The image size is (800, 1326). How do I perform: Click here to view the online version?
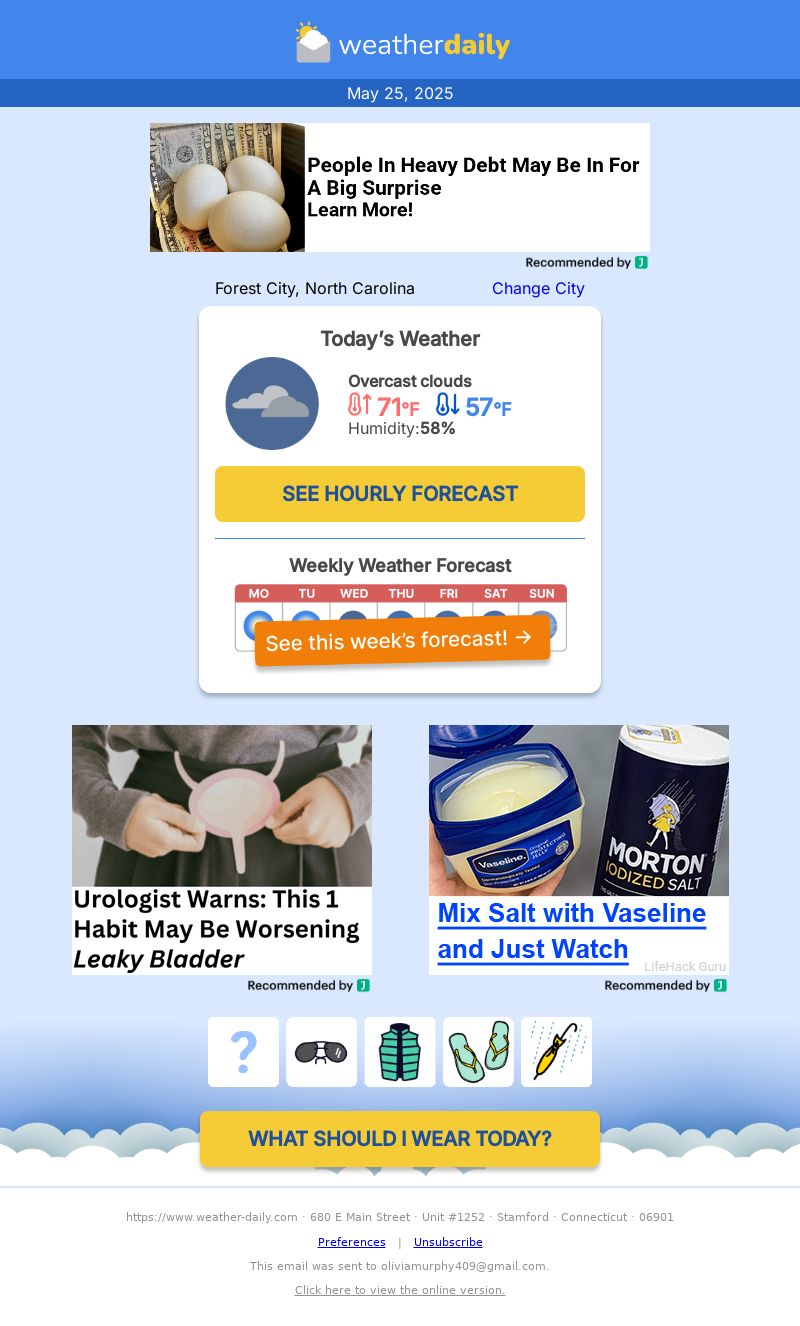click(x=400, y=1290)
